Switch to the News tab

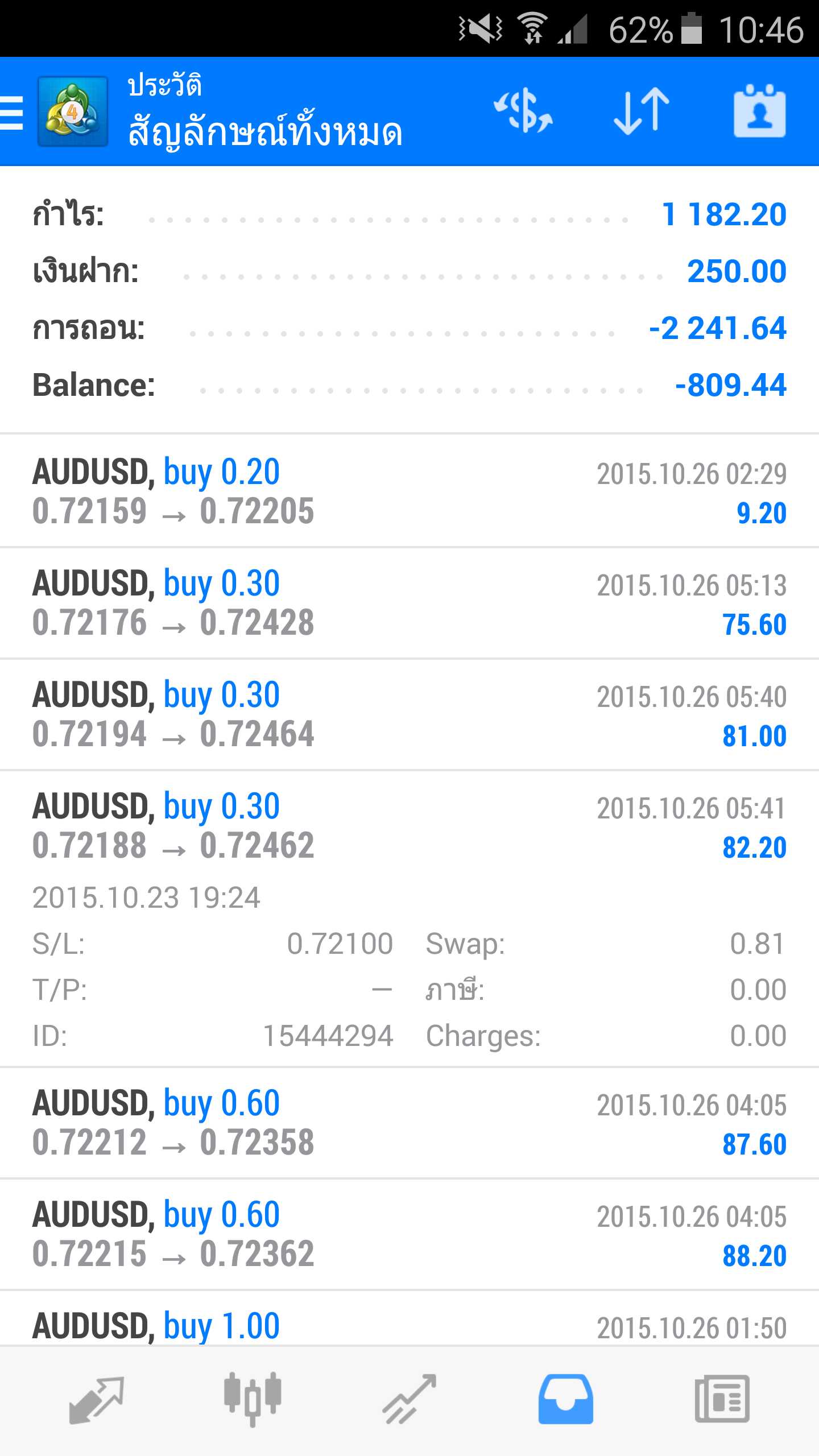(x=722, y=1400)
